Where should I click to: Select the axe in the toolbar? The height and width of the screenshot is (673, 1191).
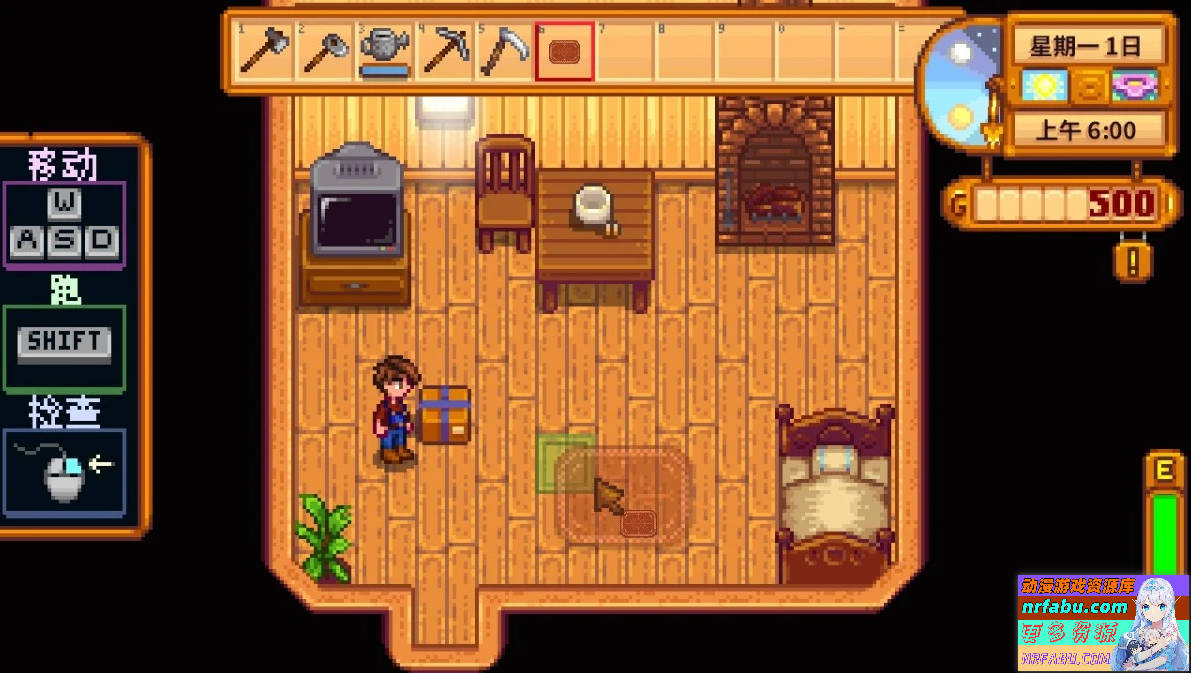265,51
